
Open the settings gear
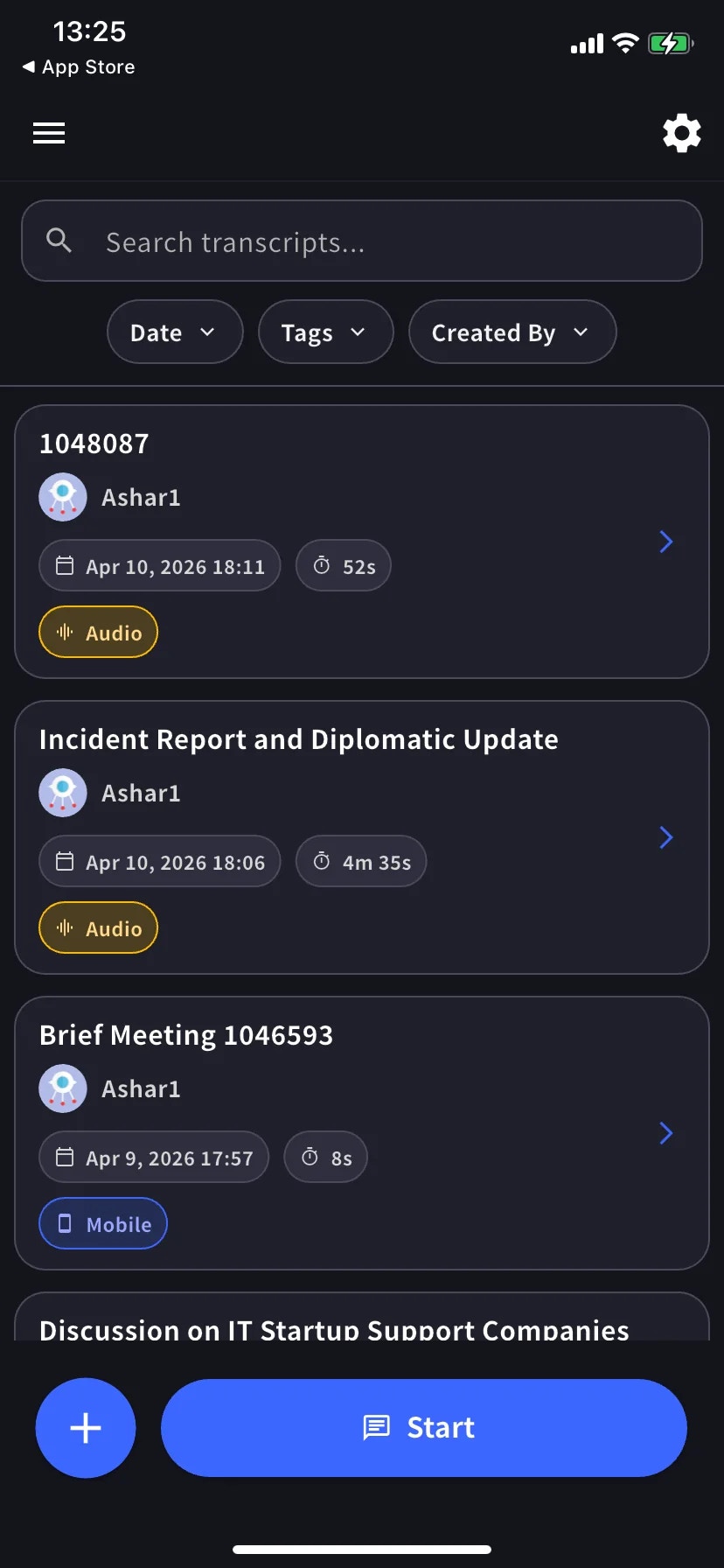681,133
